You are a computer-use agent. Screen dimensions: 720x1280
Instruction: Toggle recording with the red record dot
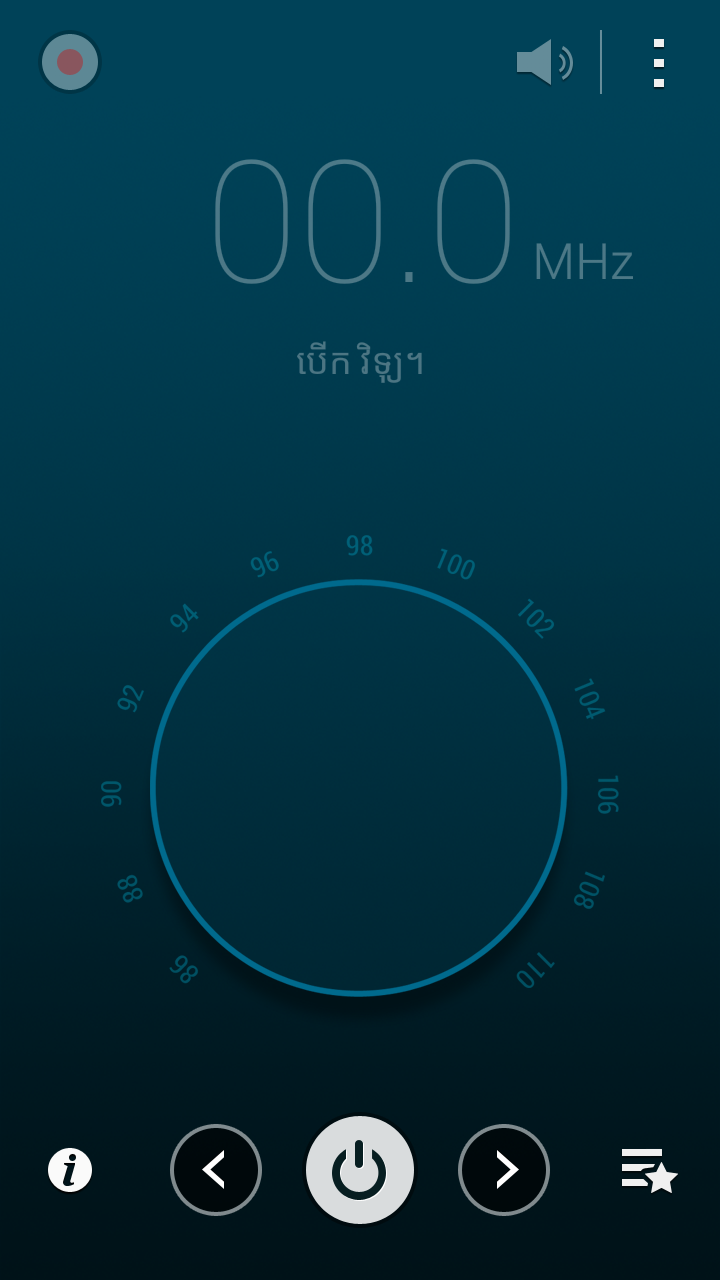pyautogui.click(x=70, y=63)
